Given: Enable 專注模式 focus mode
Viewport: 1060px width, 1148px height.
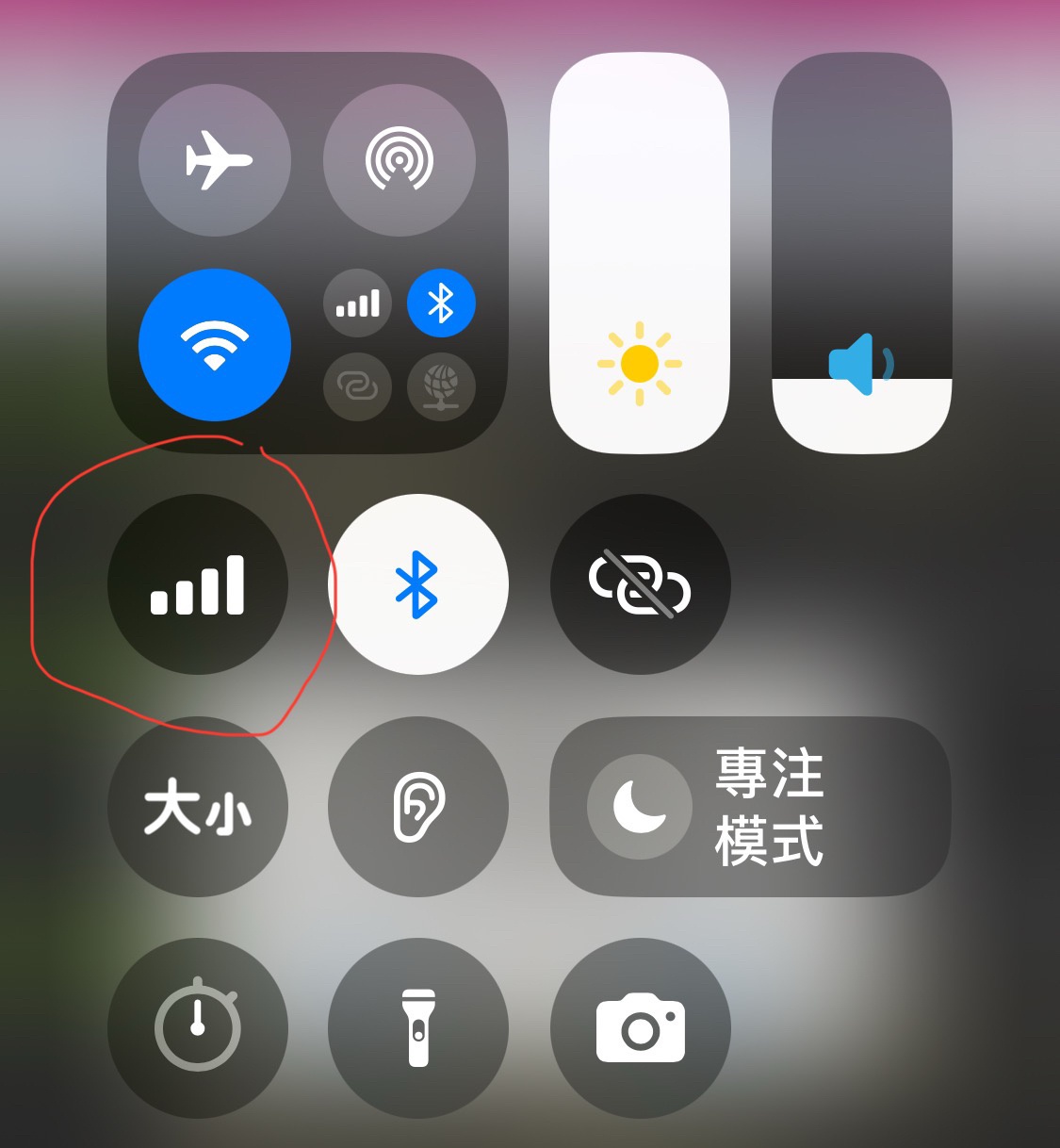Looking at the screenshot, I should pos(750,808).
